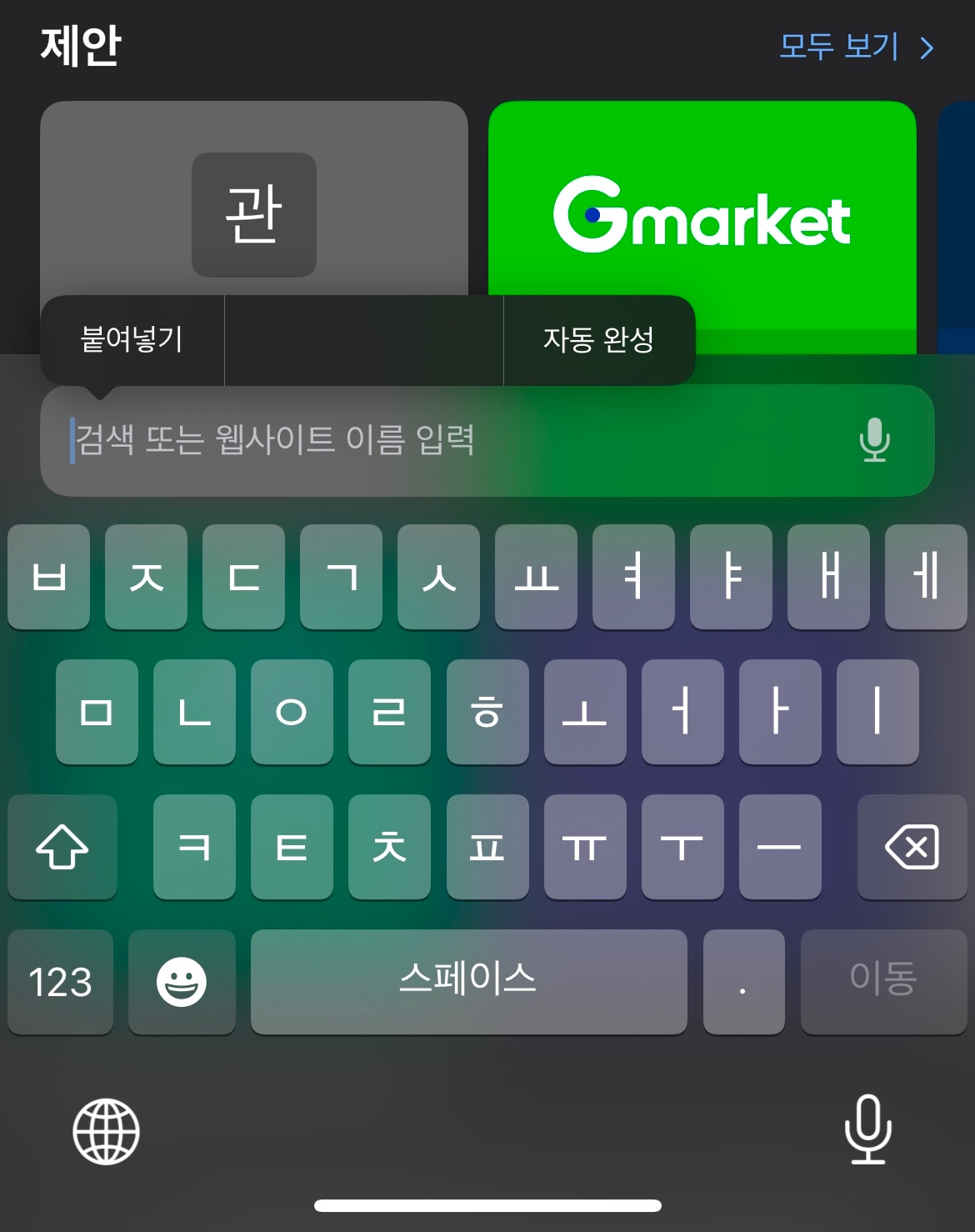Image resolution: width=975 pixels, height=1232 pixels.
Task: Start voice search from address bar microphone
Action: click(874, 440)
